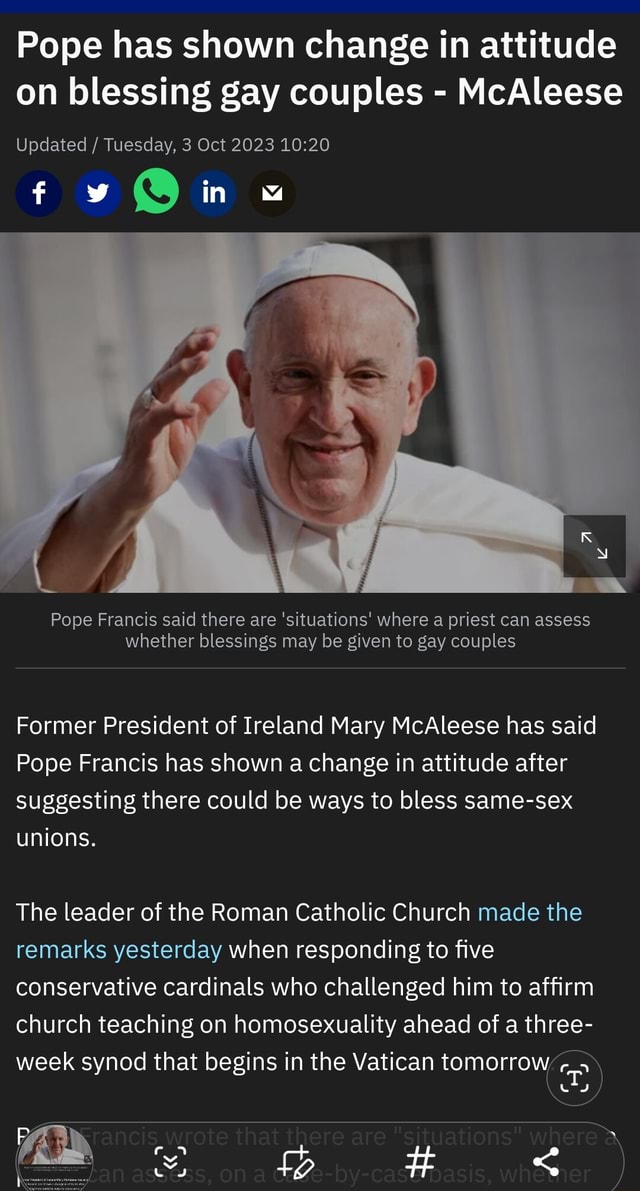Open the screenshot preview thumbnail
The width and height of the screenshot is (640, 1191).
pos(55,1156)
